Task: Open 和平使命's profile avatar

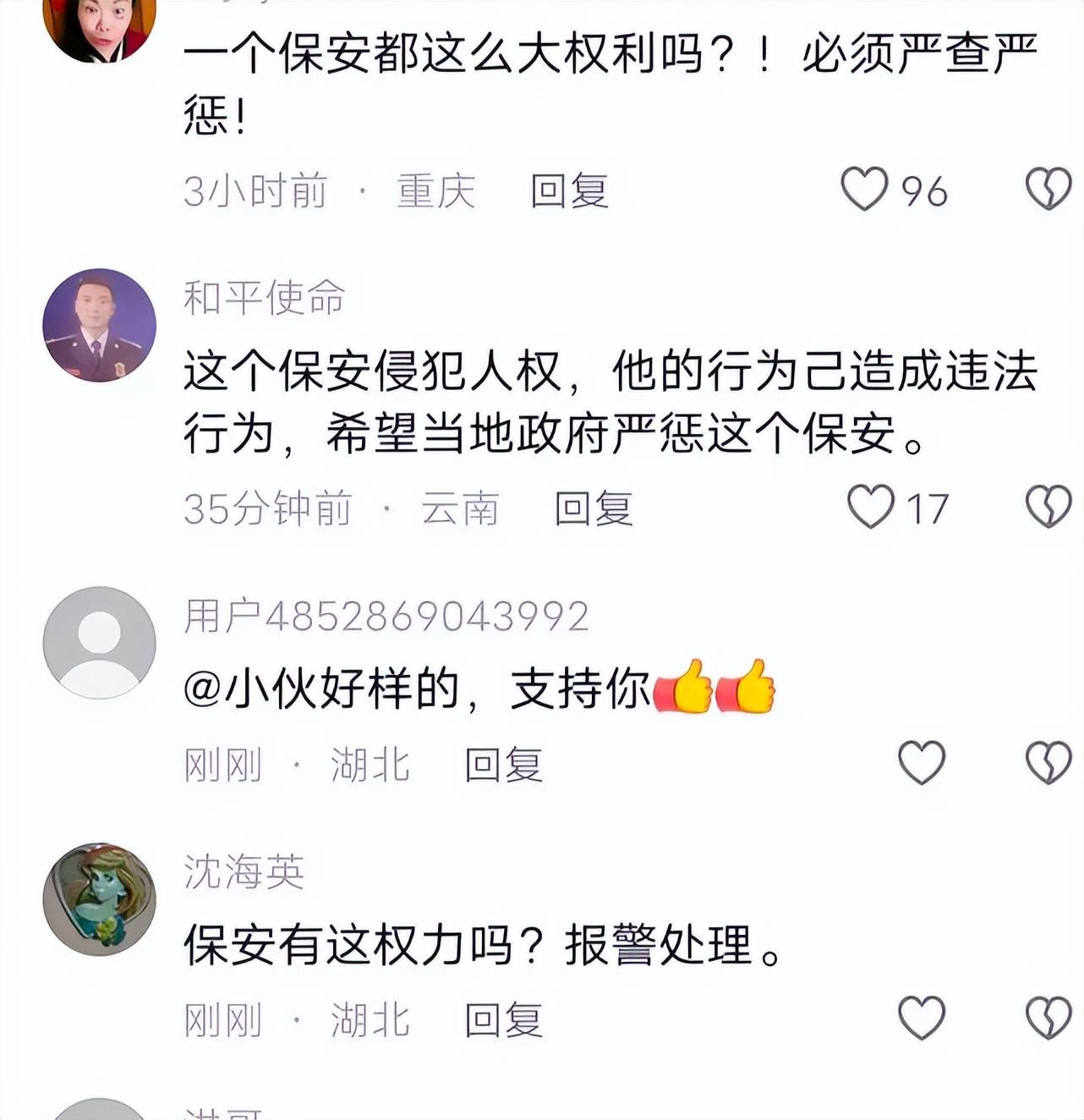Action: coord(100,326)
